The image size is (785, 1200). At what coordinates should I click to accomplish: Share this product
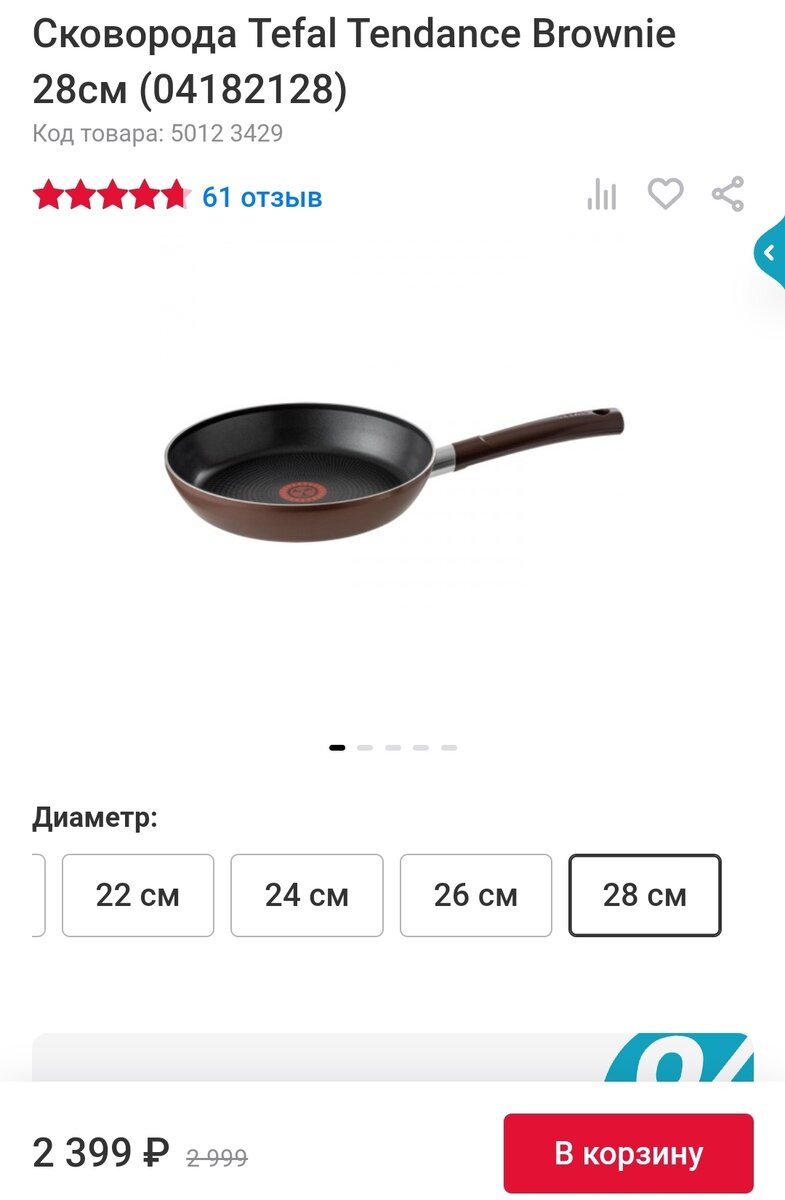pos(728,194)
